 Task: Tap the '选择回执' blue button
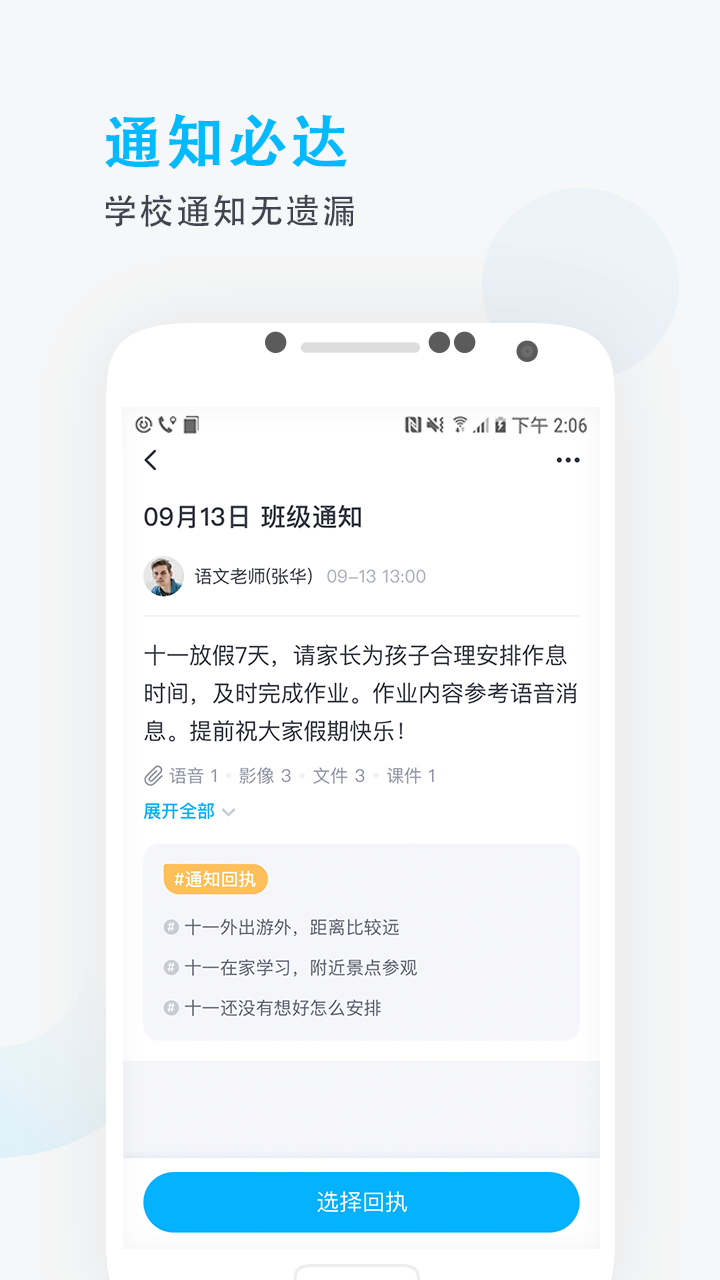361,1203
